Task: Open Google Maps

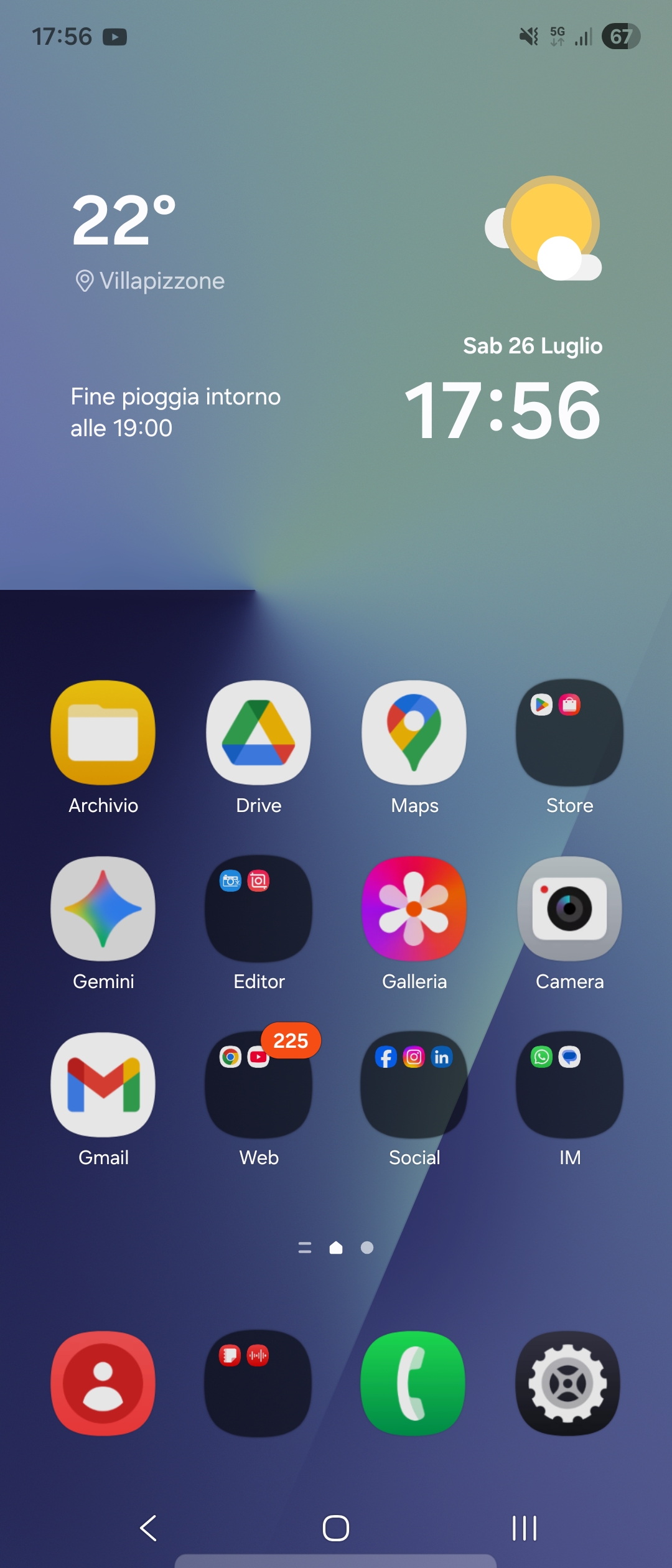Action: [x=414, y=732]
